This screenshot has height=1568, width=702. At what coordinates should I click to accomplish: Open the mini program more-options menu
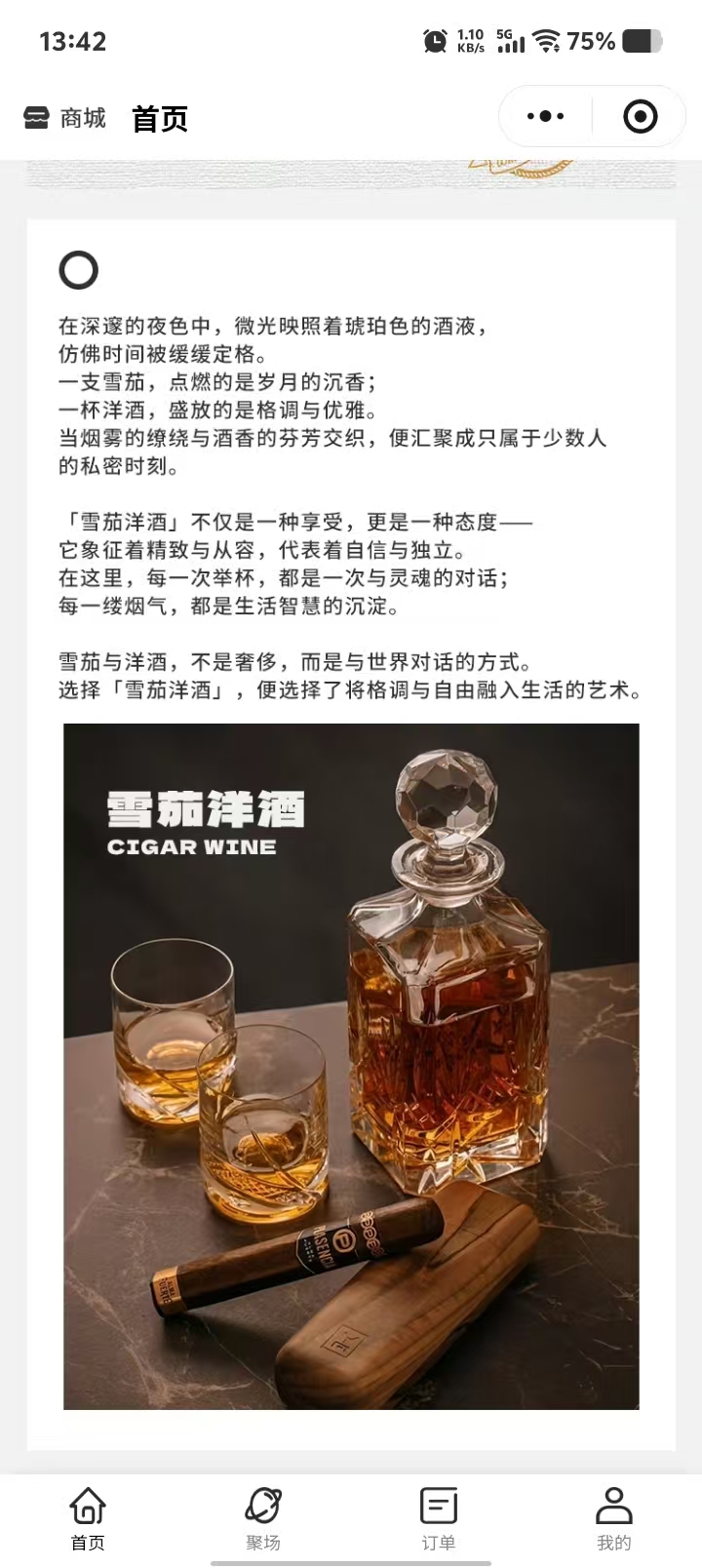pos(545,117)
